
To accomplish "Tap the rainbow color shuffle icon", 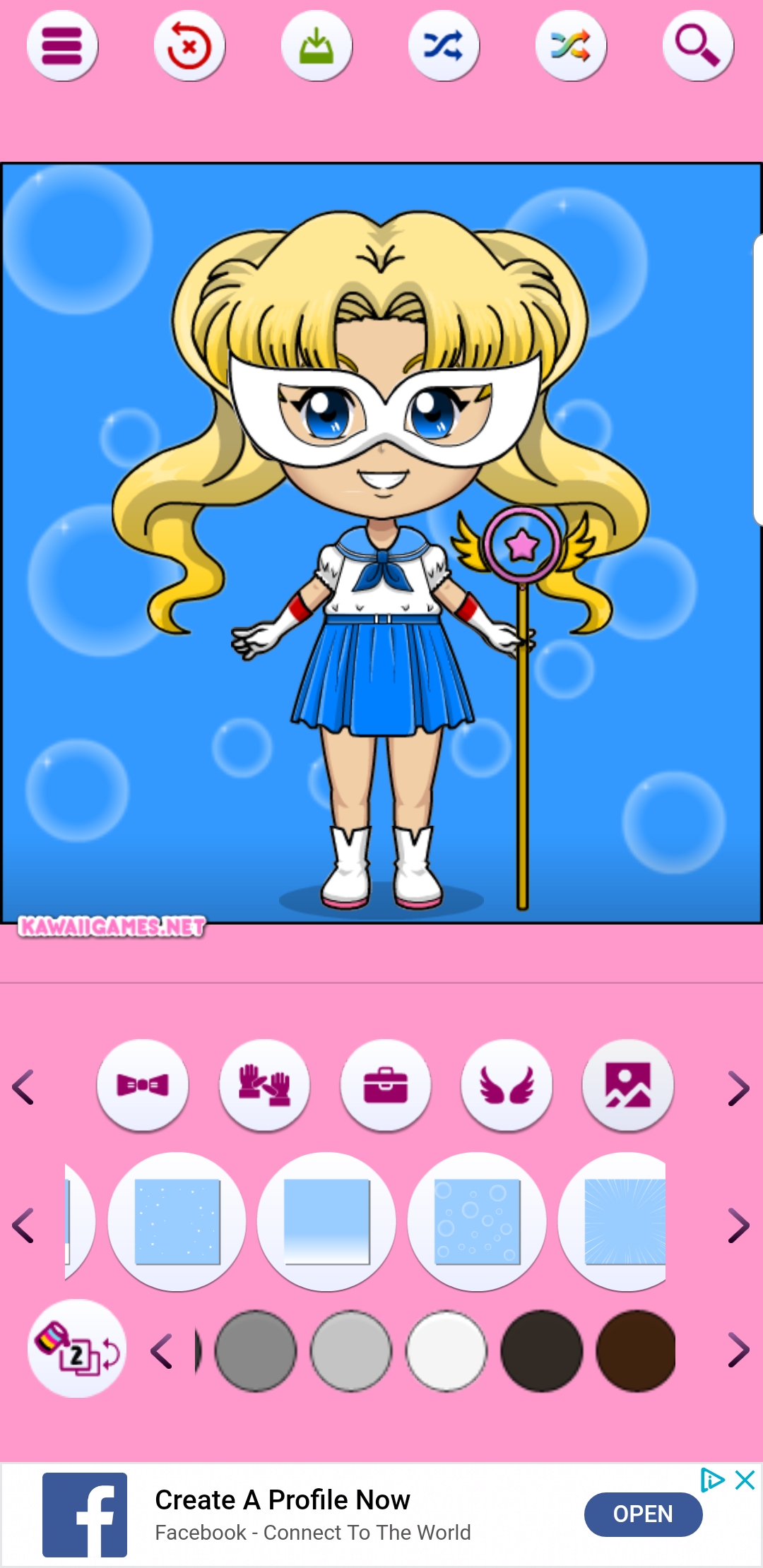I will [x=571, y=46].
